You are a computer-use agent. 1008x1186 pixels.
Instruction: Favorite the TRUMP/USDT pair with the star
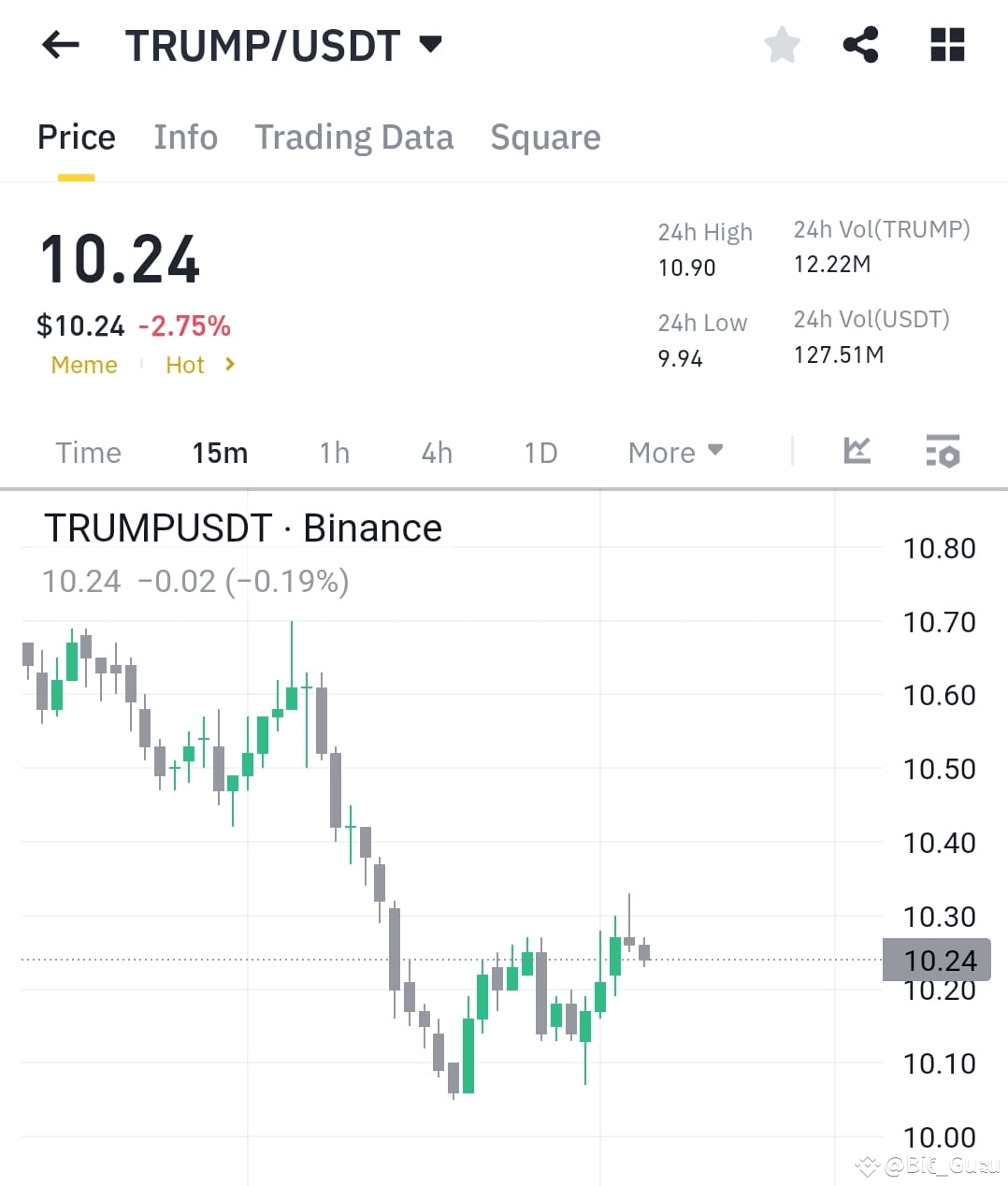click(x=782, y=45)
